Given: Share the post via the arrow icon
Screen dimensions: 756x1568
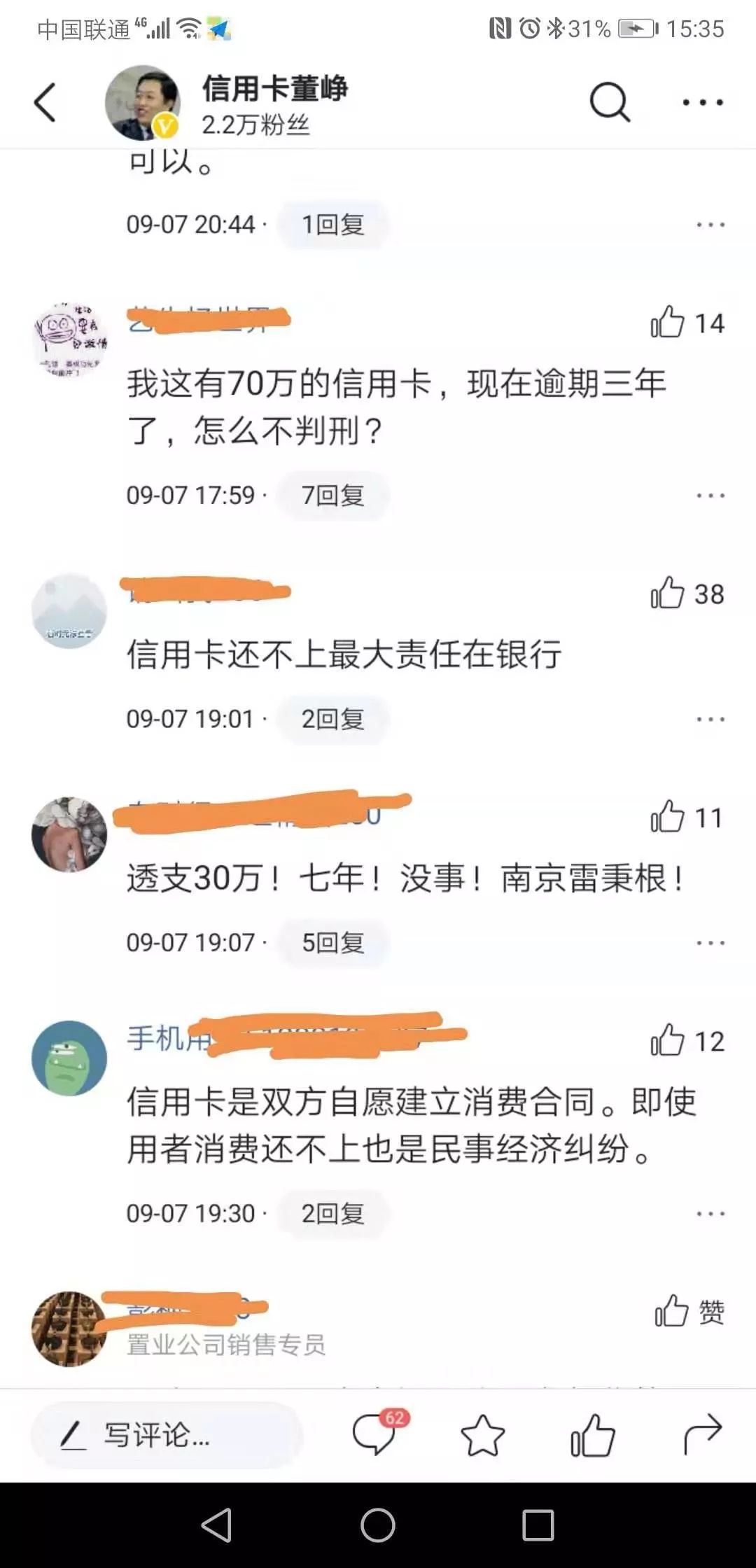Looking at the screenshot, I should 701,1434.
